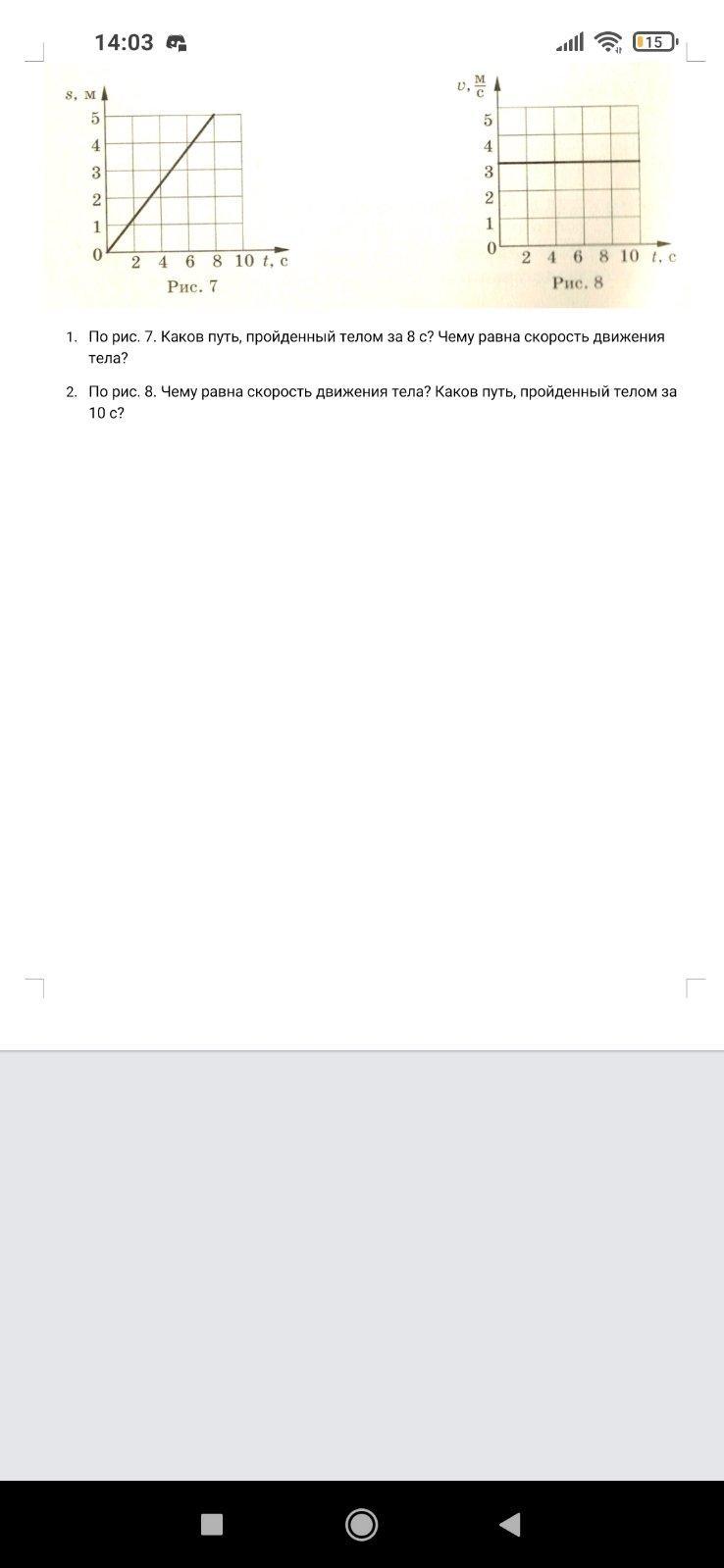Viewport: 724px width, 1568px height.
Task: Open recent apps with the square button
Action: (212, 1524)
